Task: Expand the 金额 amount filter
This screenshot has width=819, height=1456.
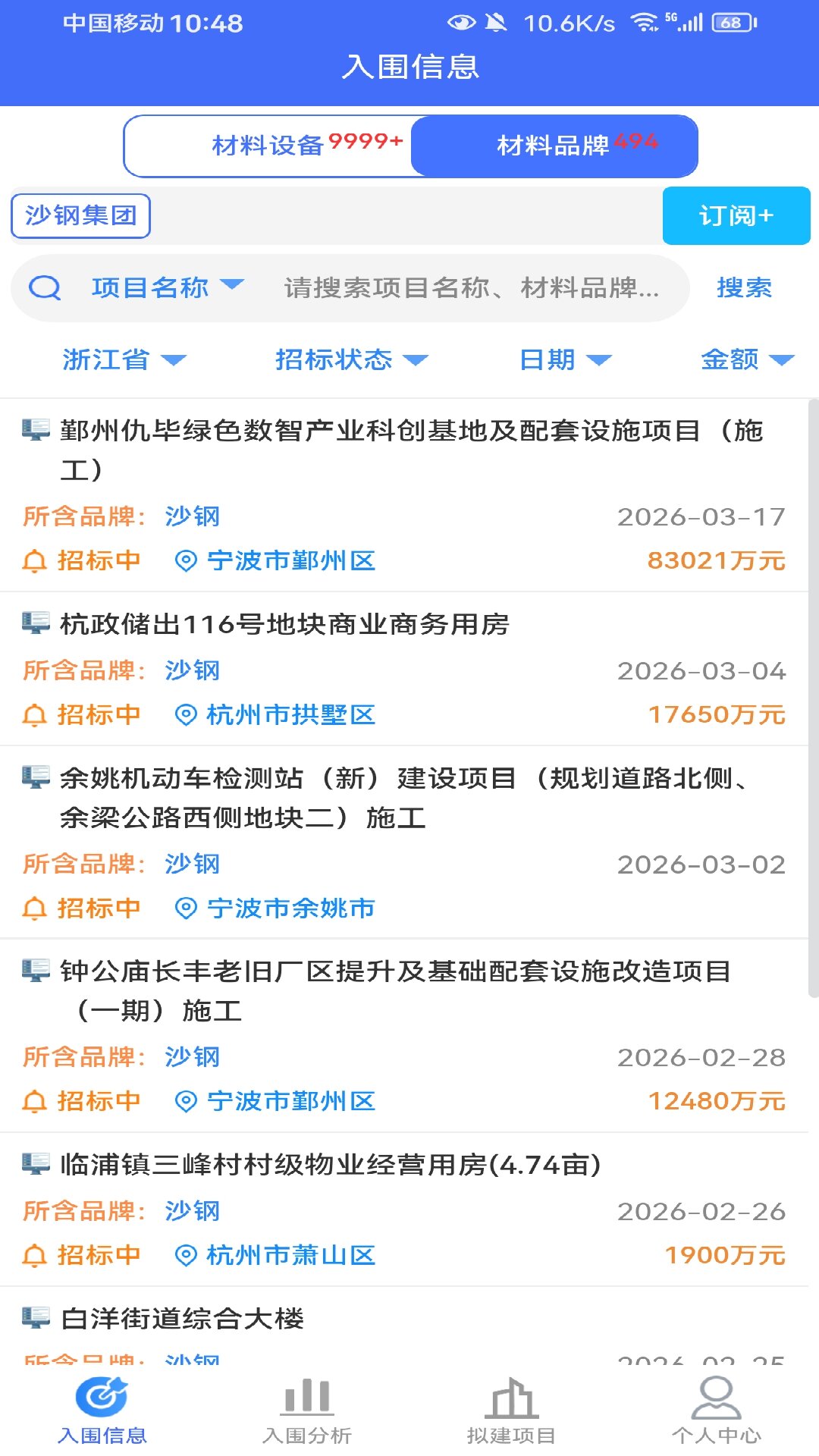Action: coord(743,360)
